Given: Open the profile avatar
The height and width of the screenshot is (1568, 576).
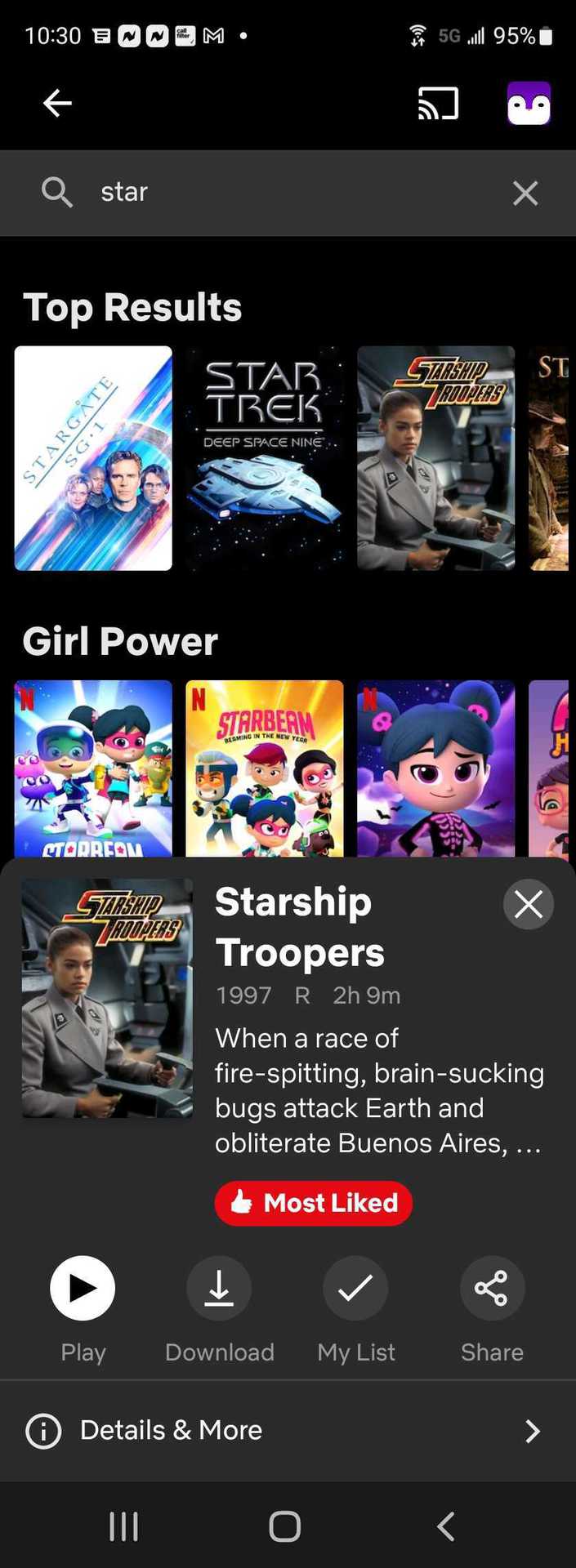Looking at the screenshot, I should tap(528, 104).
